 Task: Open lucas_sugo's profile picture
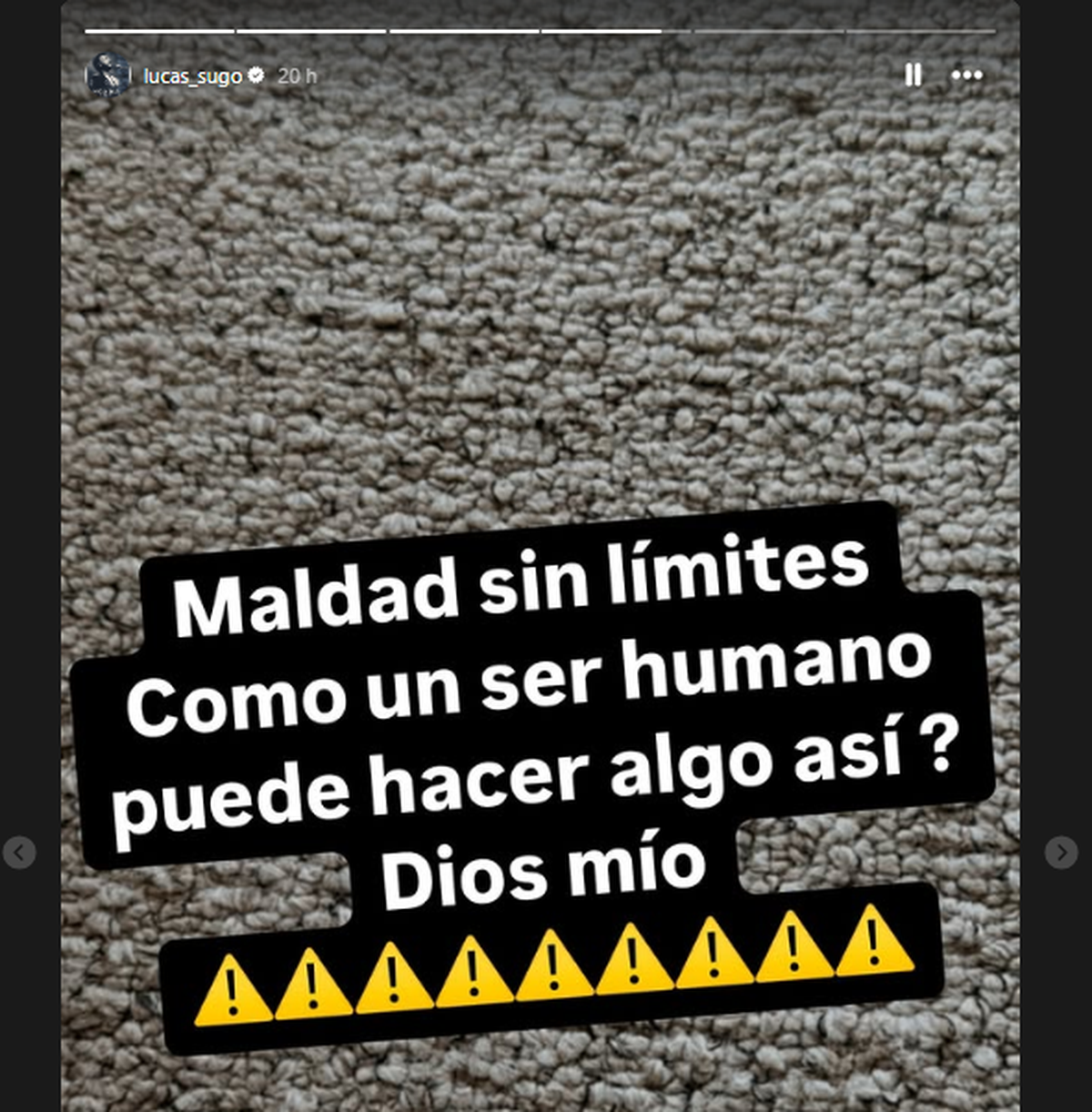[107, 75]
